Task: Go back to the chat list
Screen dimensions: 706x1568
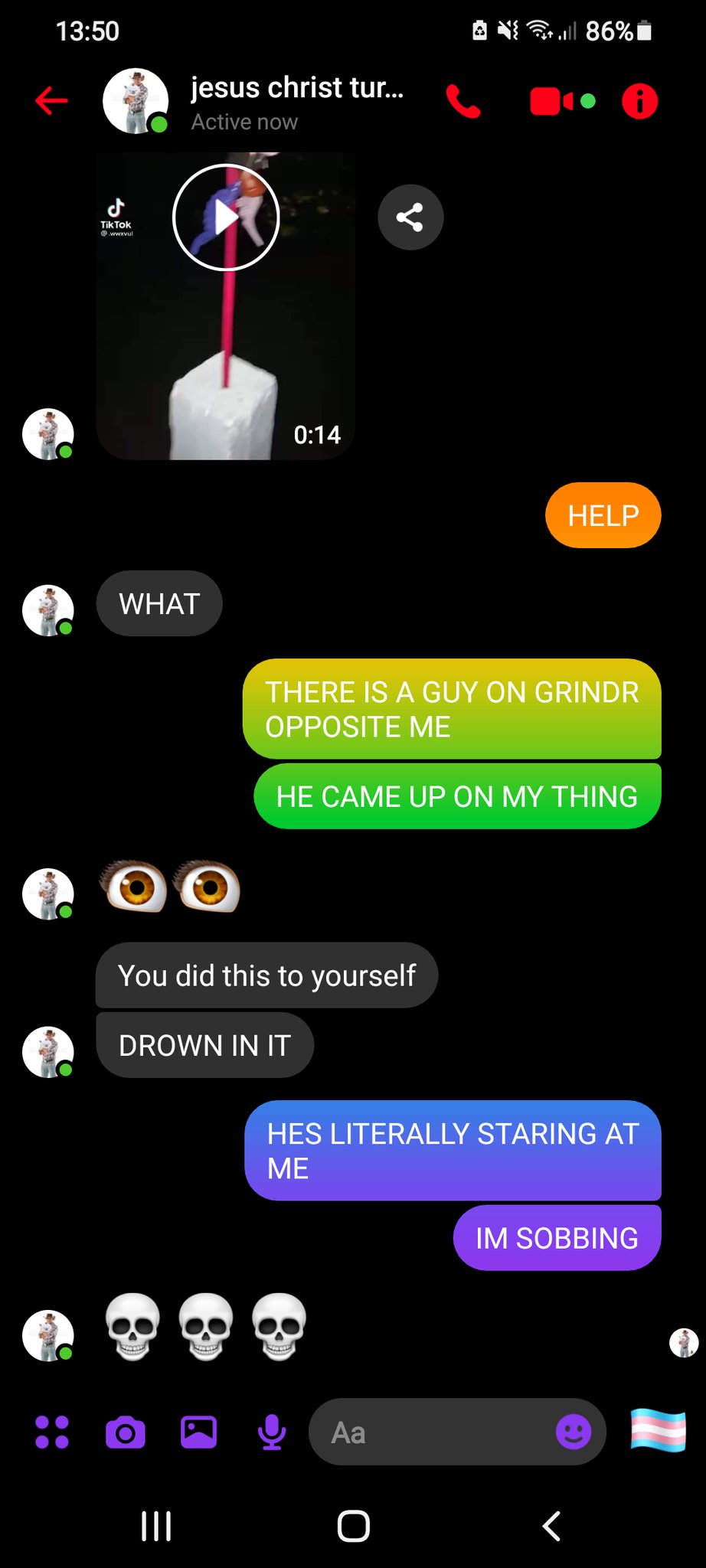Action: tap(52, 101)
